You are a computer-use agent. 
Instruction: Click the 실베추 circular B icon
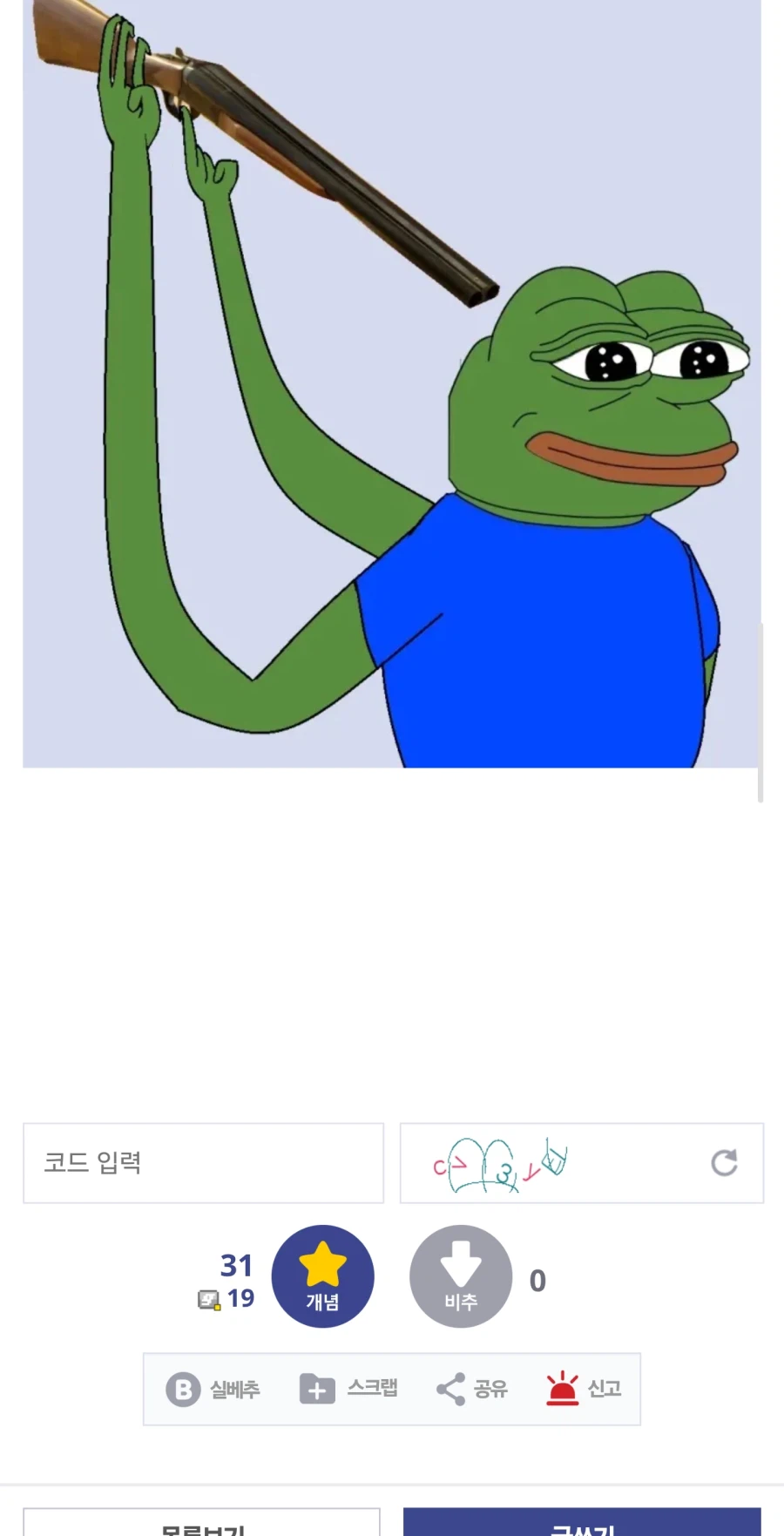coord(183,1389)
